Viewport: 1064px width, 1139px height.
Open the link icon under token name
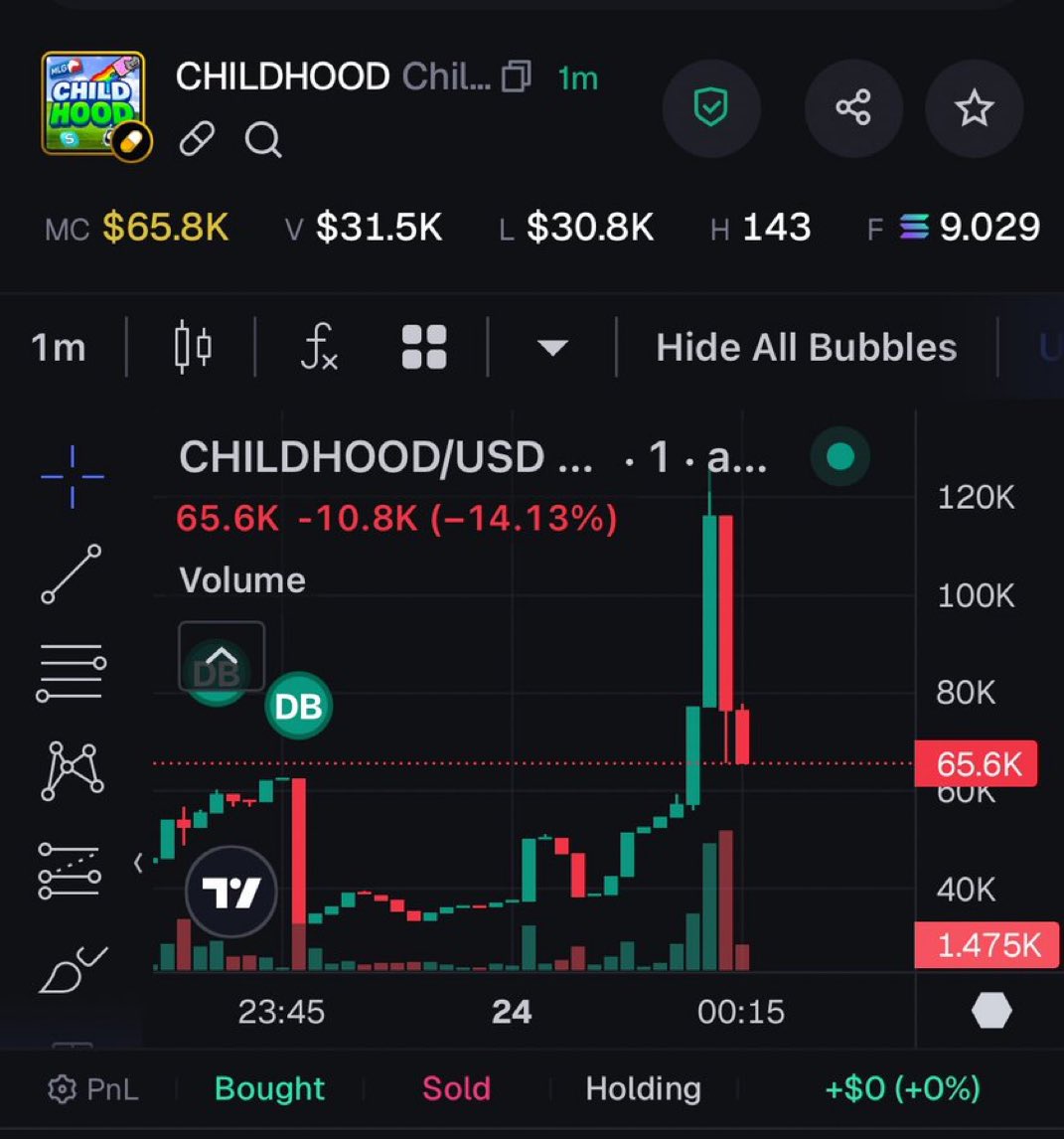tap(197, 140)
